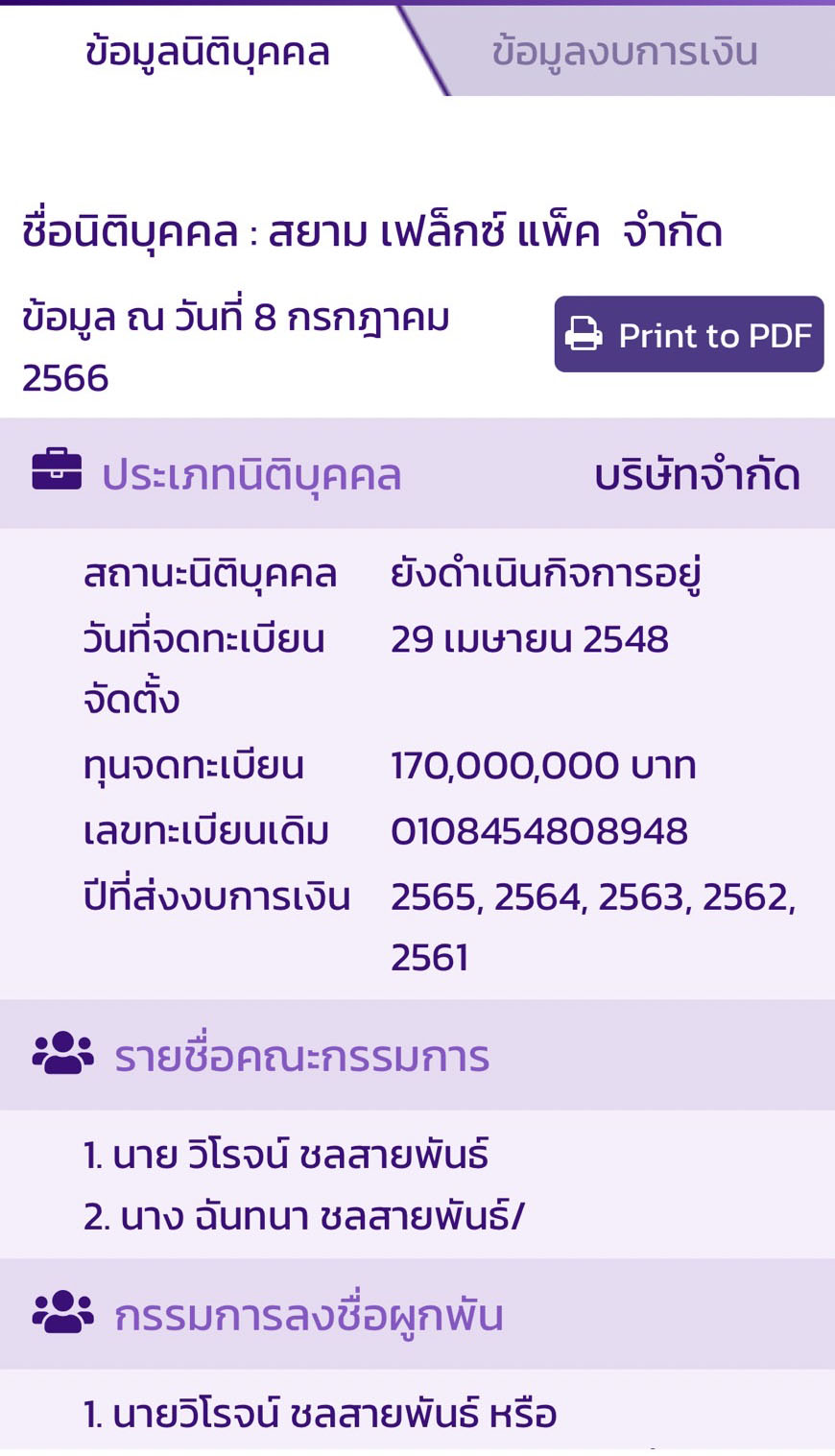
Task: Tap the Print to PDF button
Action: tap(688, 335)
